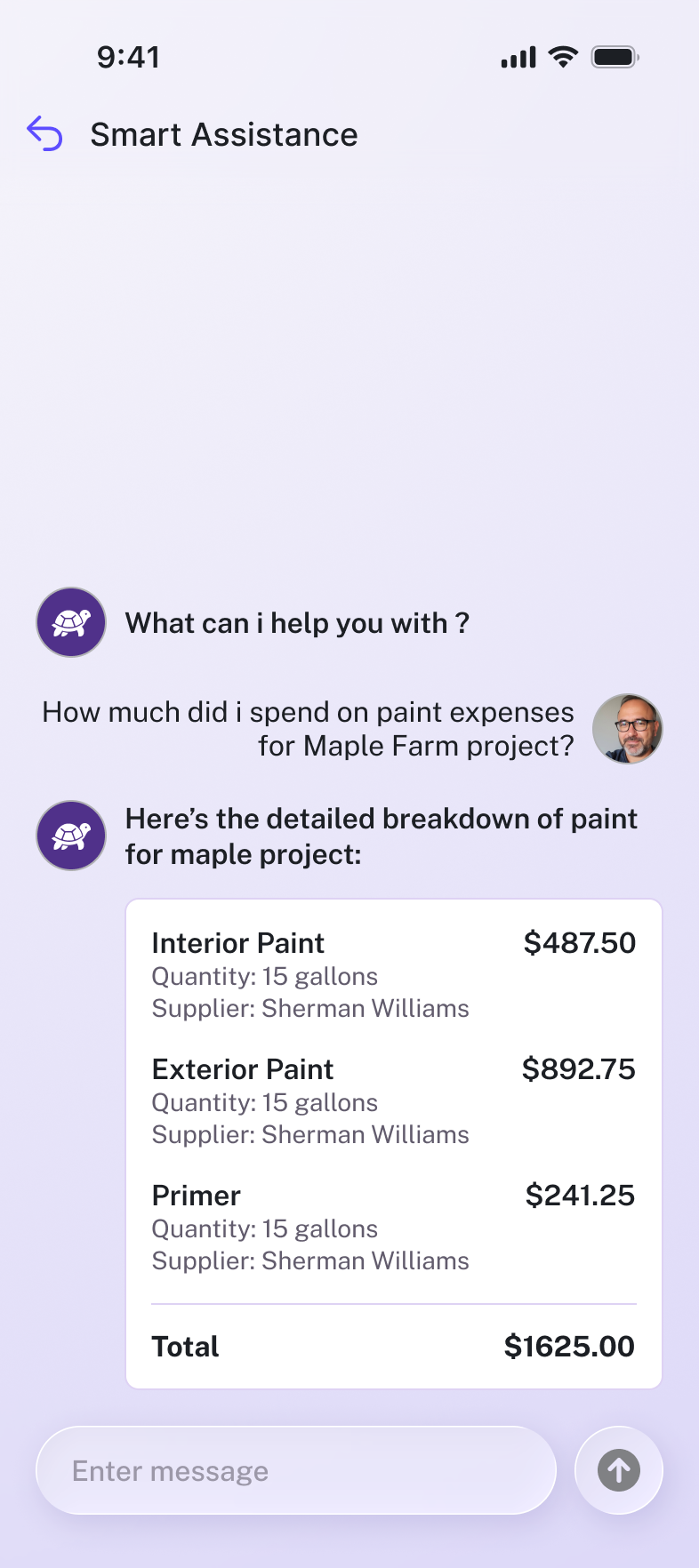The image size is (699, 1568).
Task: Click the Primer expense row
Action: [196, 1195]
